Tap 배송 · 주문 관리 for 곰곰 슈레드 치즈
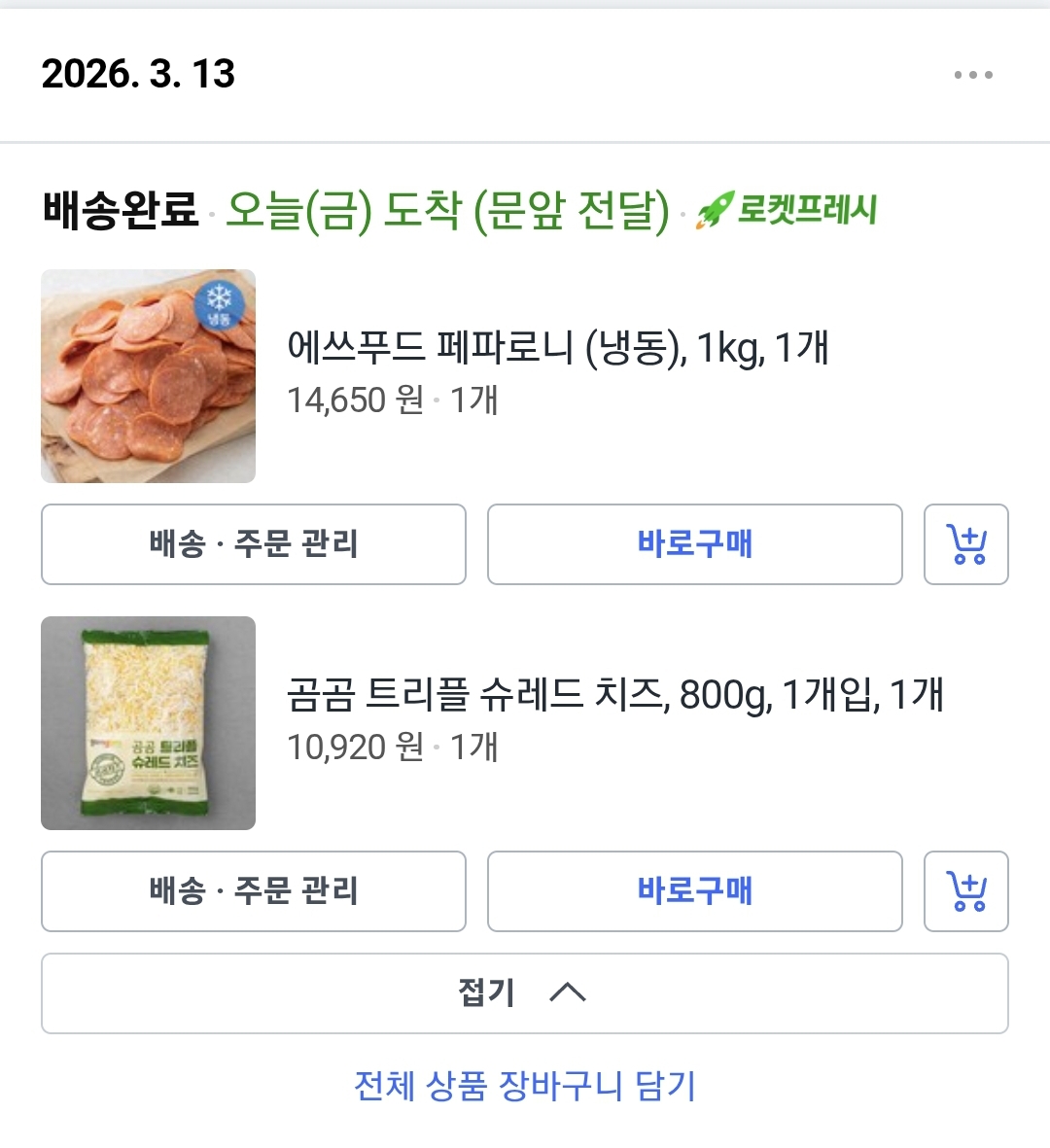This screenshot has height=1148, width=1050. pyautogui.click(x=254, y=891)
